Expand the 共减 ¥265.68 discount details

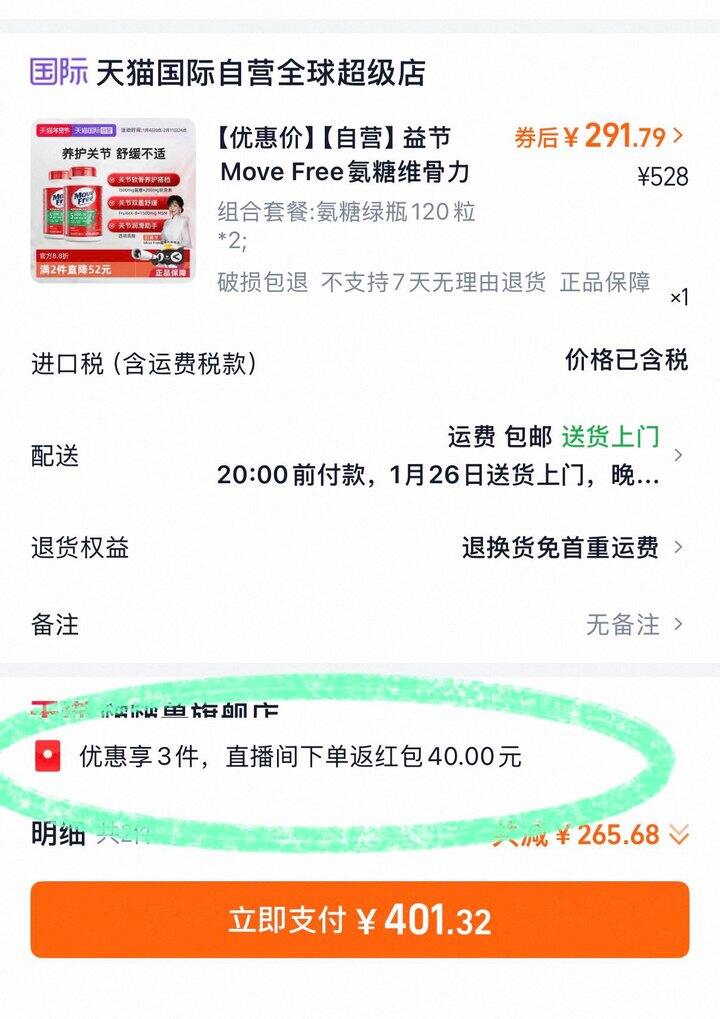pos(590,834)
